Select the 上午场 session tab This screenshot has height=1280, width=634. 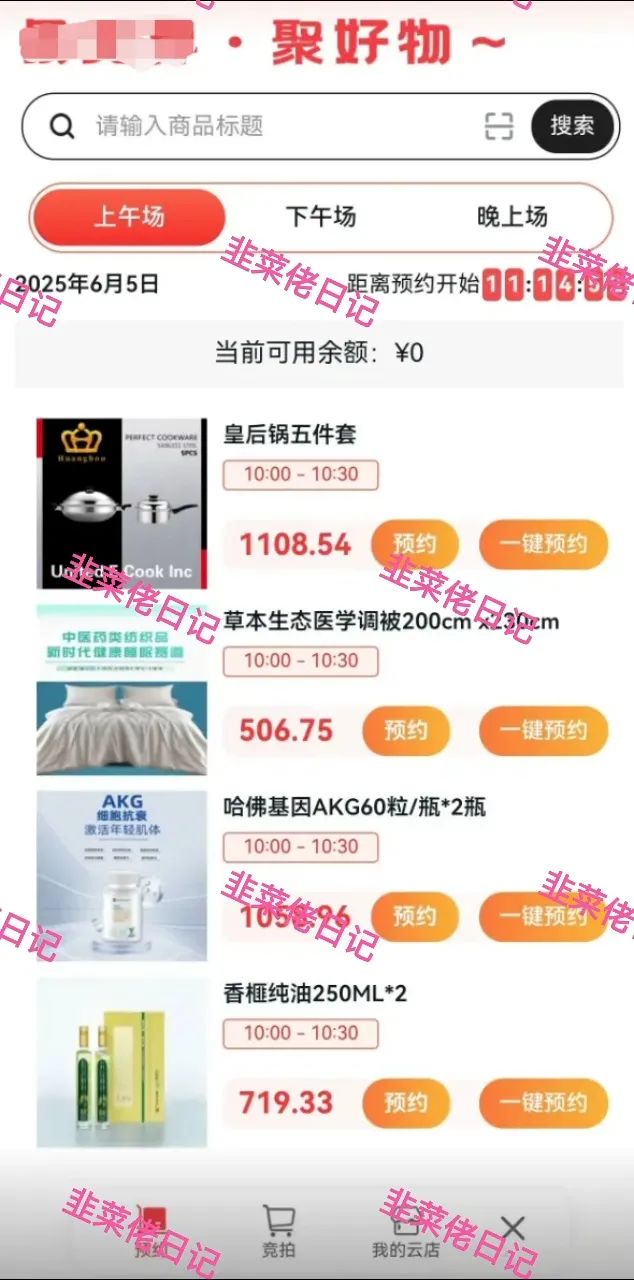tap(129, 216)
